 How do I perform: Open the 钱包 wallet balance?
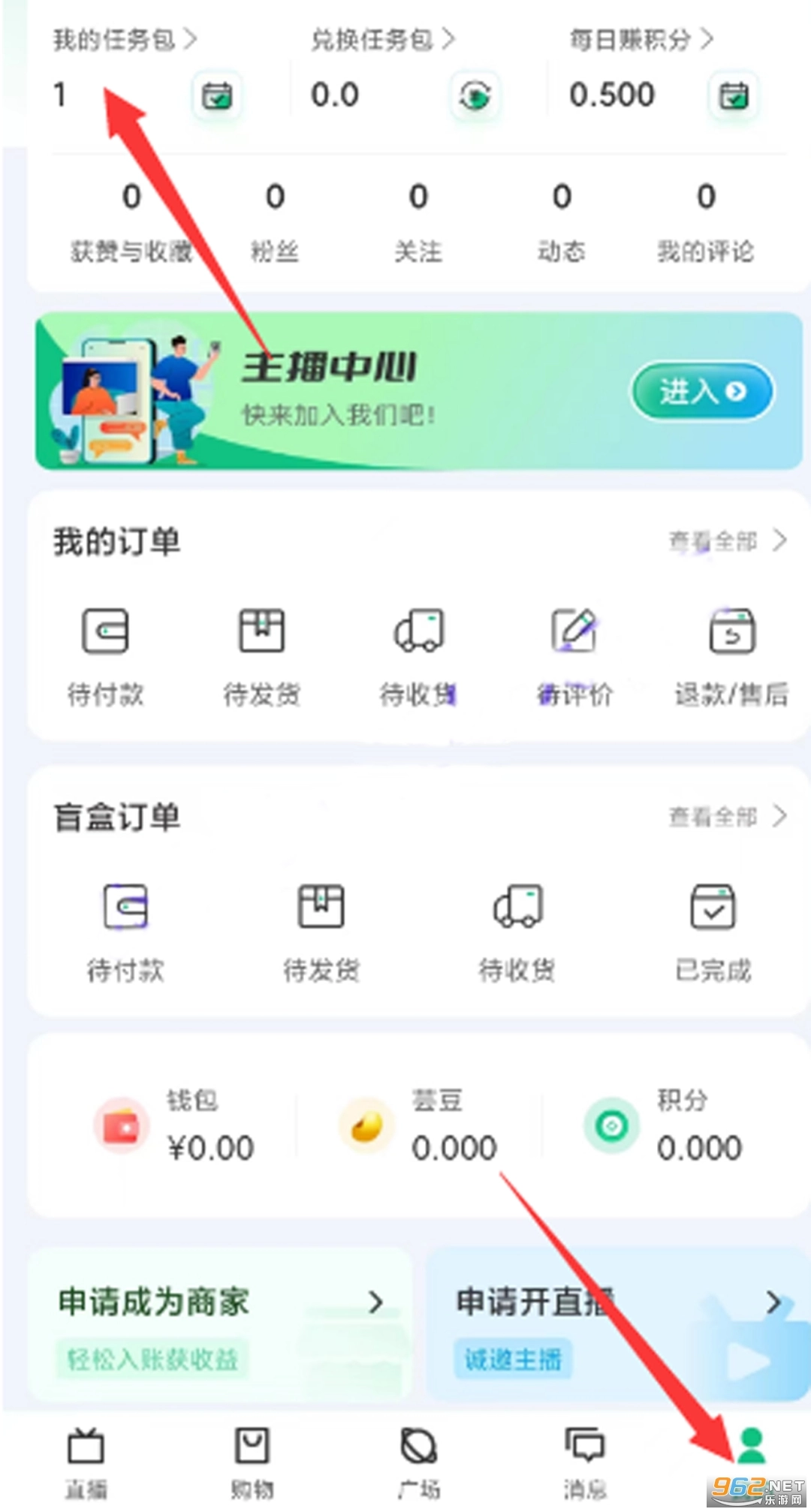tap(175, 1126)
